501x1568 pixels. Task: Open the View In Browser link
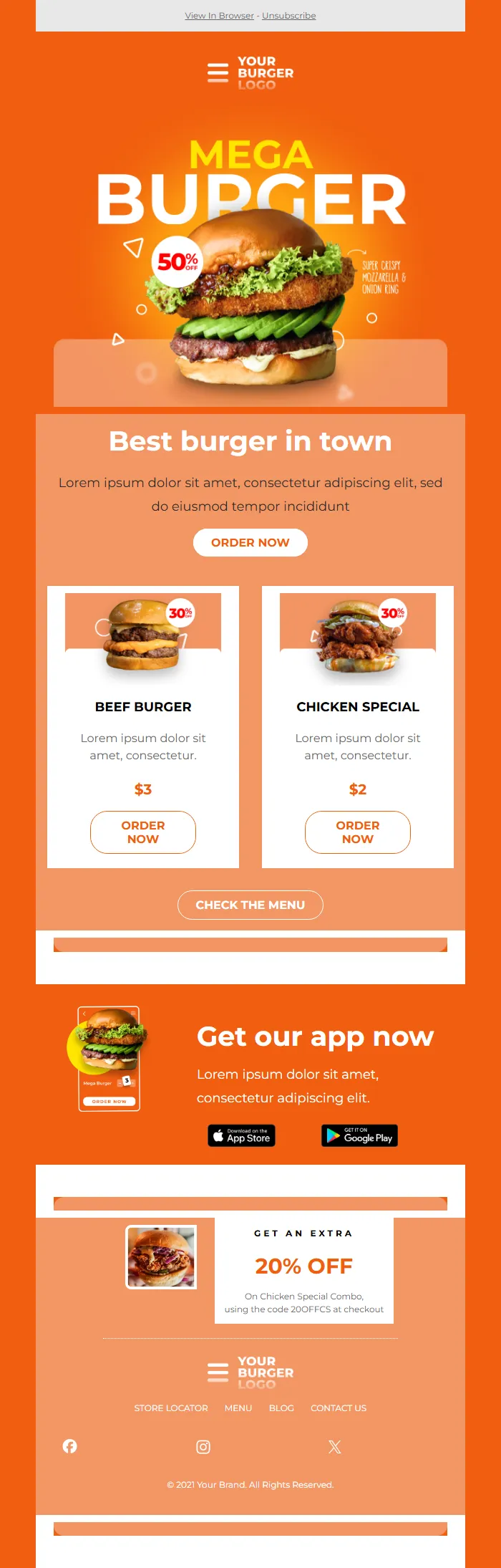(219, 16)
